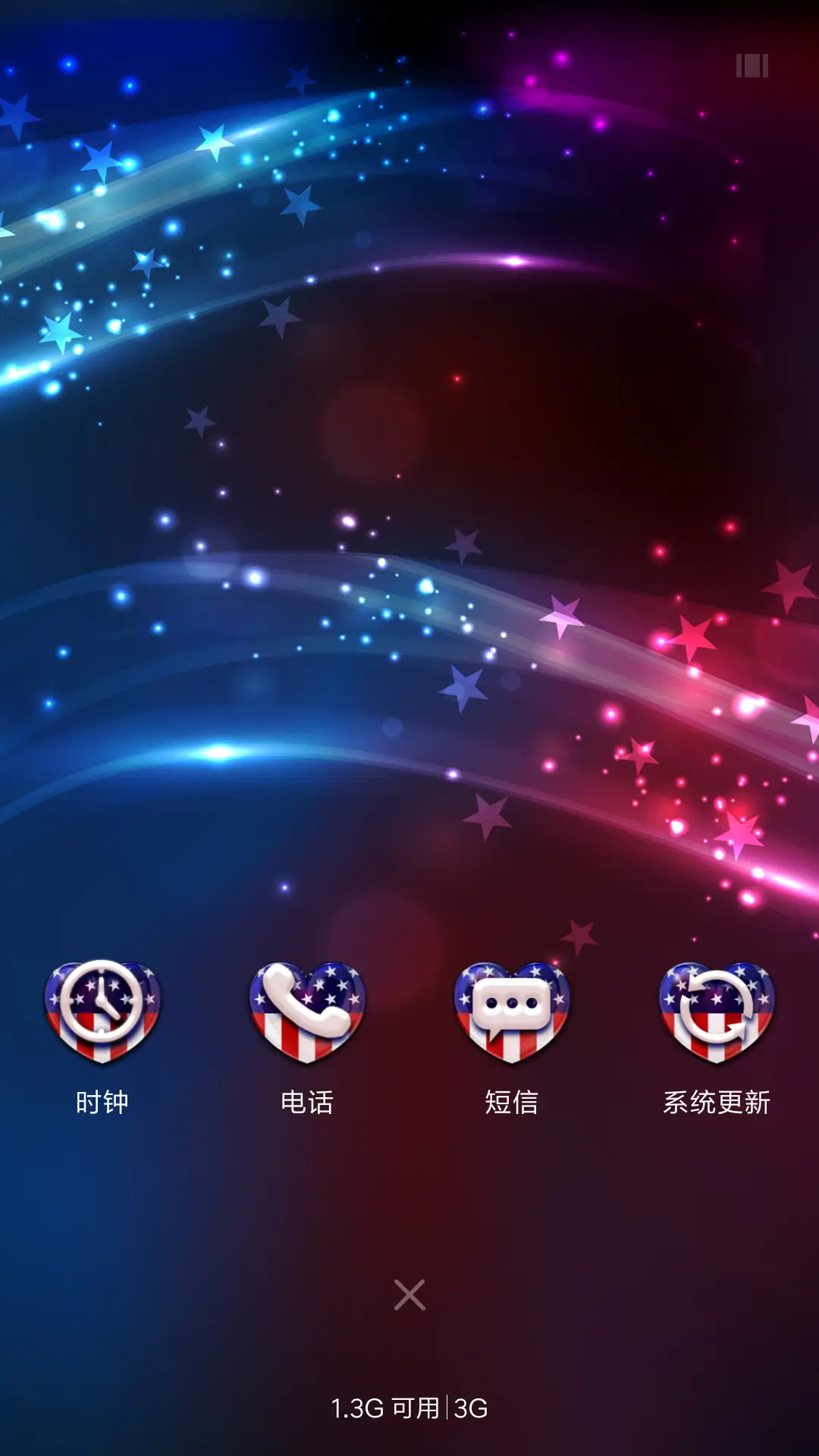
Task: Tap the circular refresh arrow icon
Action: click(717, 1005)
